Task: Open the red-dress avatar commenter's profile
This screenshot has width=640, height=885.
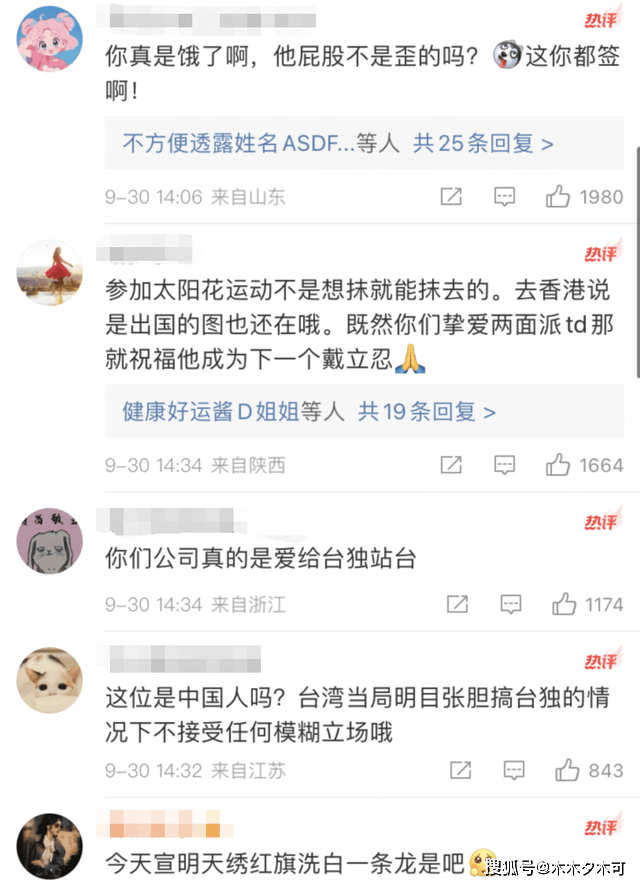Action: coord(50,273)
